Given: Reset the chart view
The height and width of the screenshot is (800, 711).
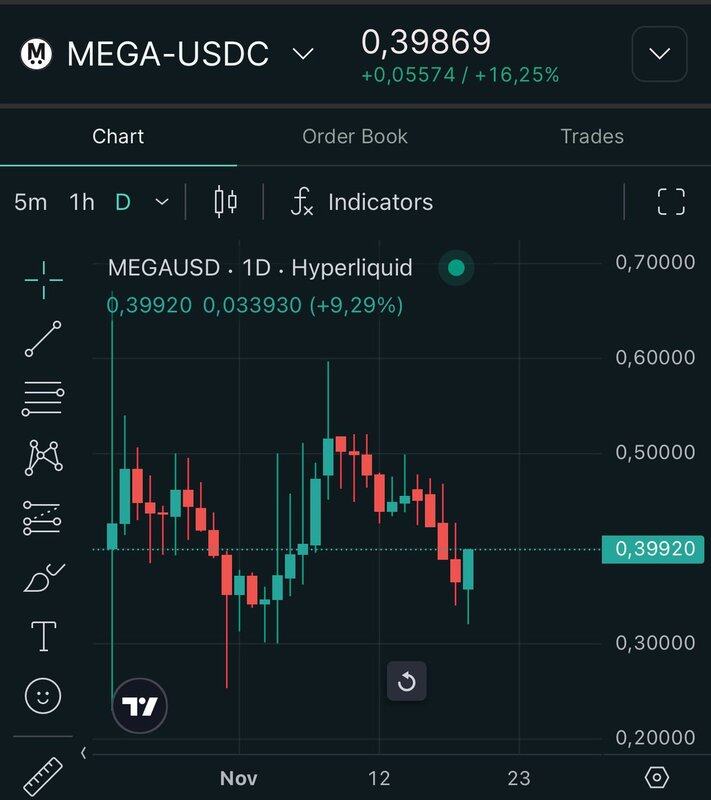Looking at the screenshot, I should pos(406,682).
